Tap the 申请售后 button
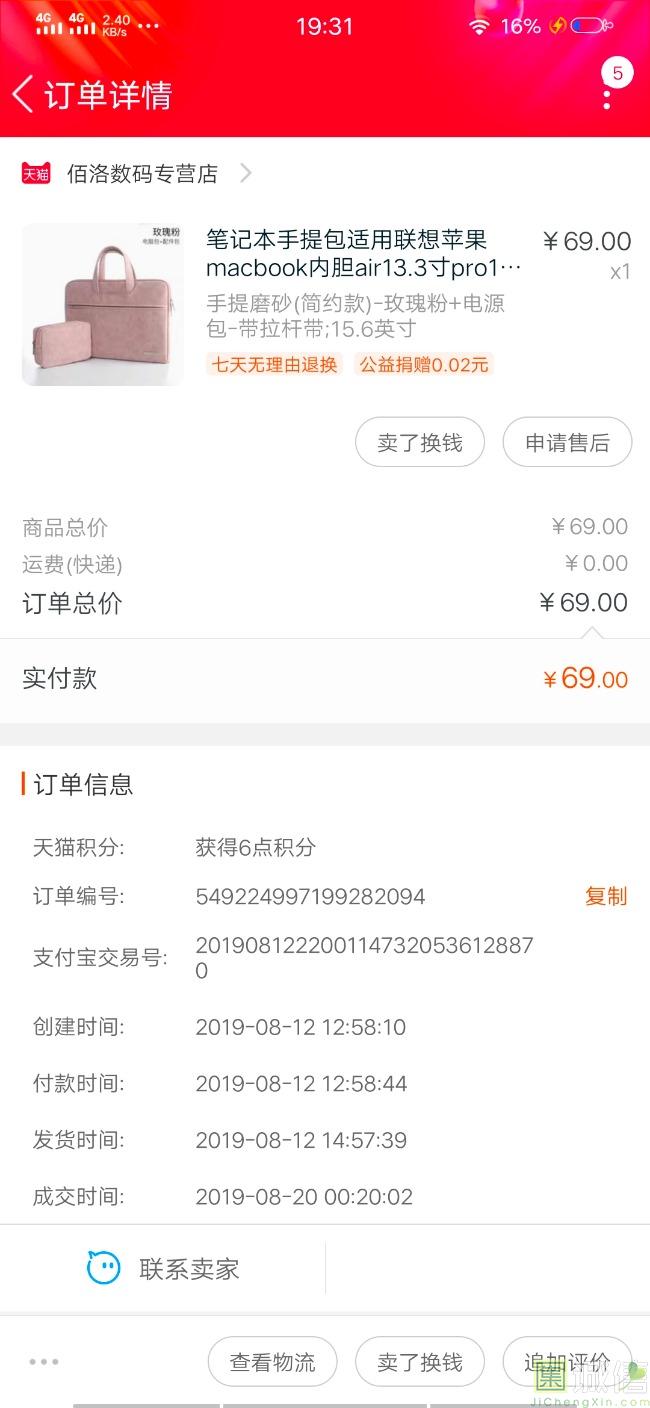Viewport: 650px width, 1408px height. point(567,442)
